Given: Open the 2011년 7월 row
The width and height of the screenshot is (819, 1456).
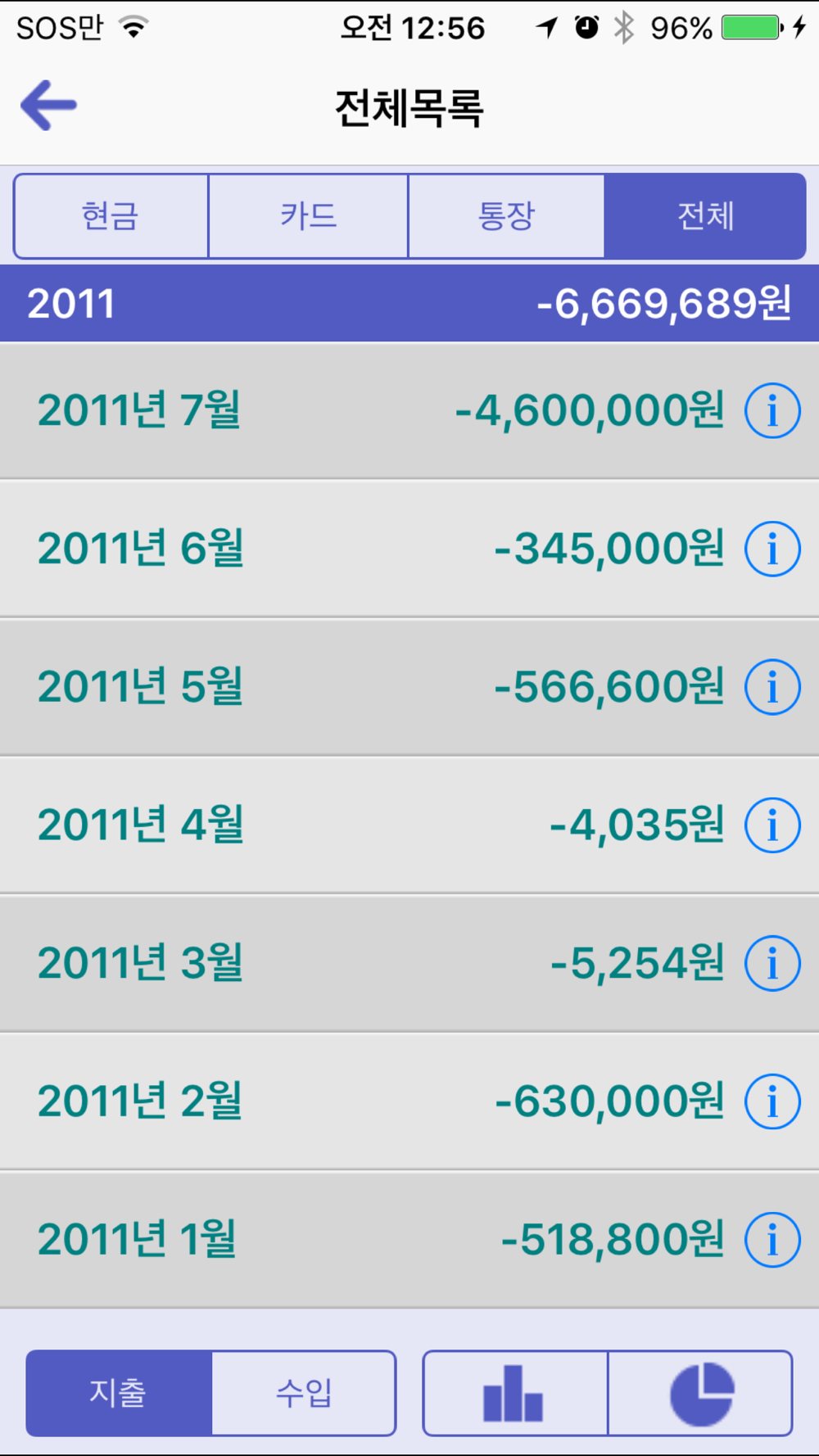Looking at the screenshot, I should [409, 410].
